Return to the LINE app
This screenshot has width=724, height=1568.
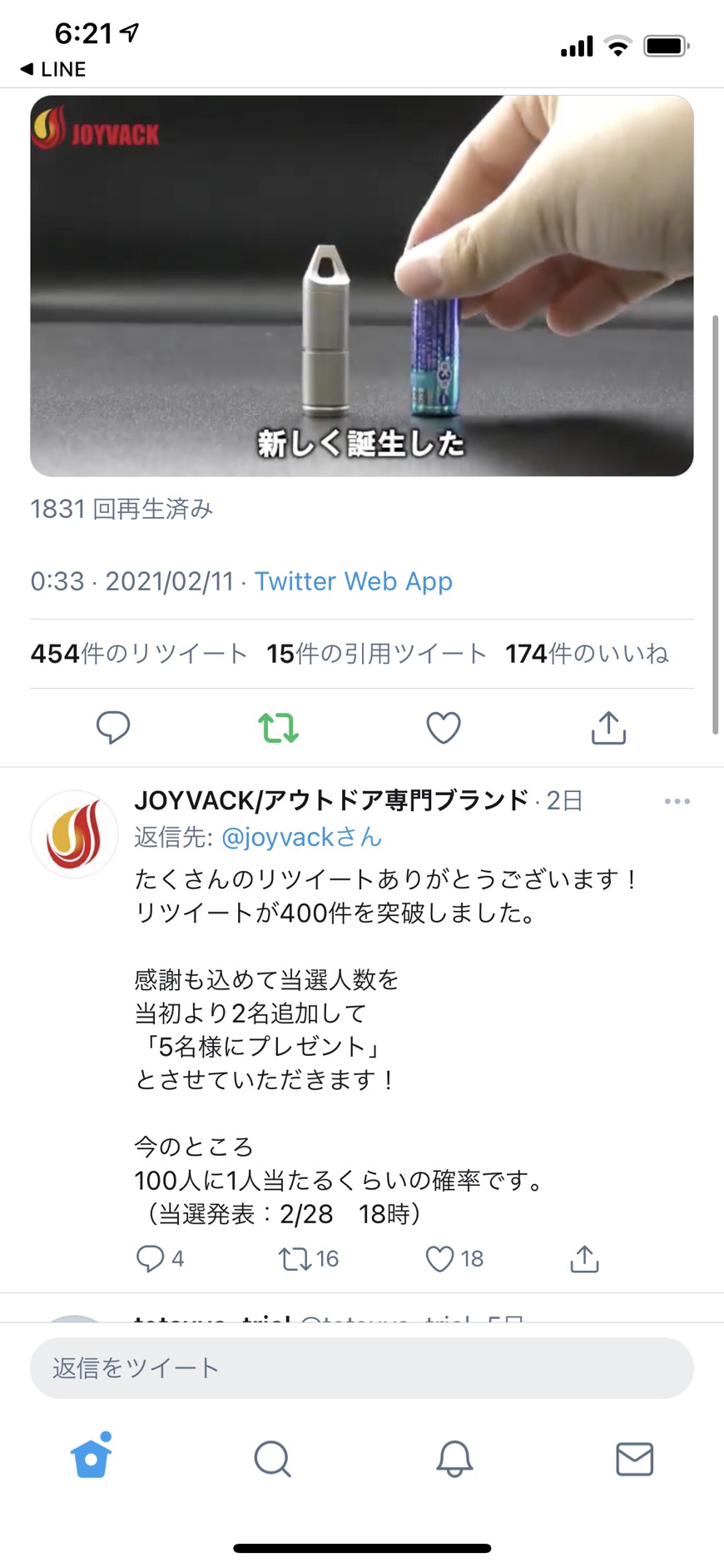[x=53, y=69]
